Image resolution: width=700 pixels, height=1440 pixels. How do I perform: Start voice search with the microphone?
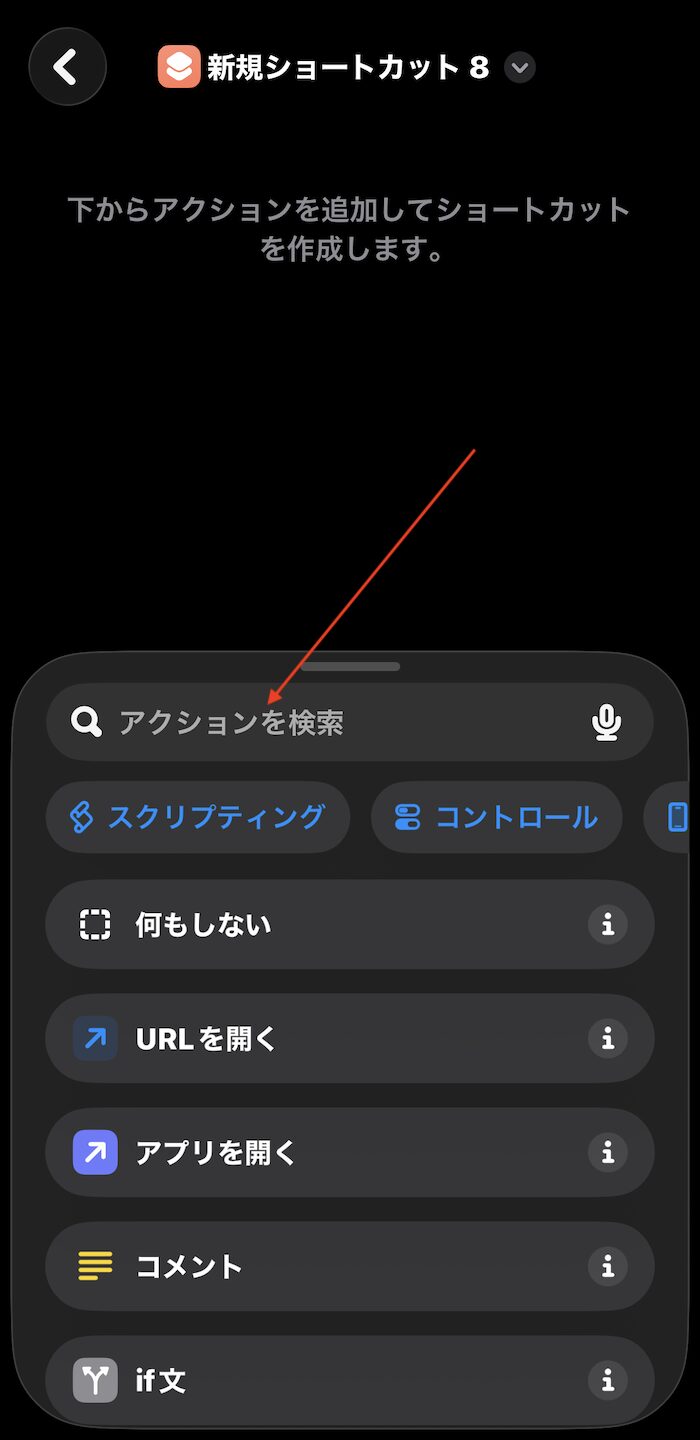[606, 722]
